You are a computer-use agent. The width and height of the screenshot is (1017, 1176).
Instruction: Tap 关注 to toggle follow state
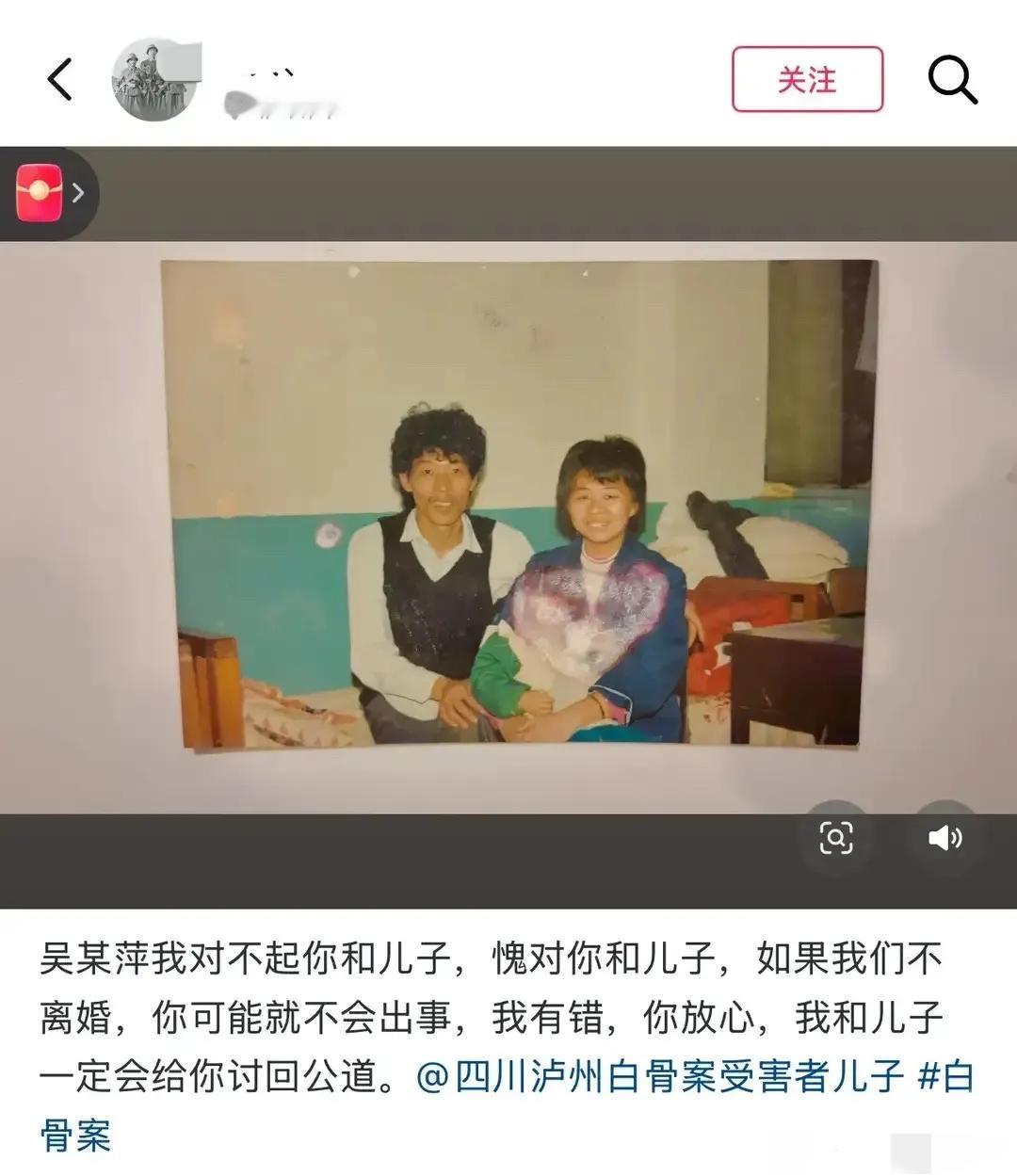[x=808, y=81]
